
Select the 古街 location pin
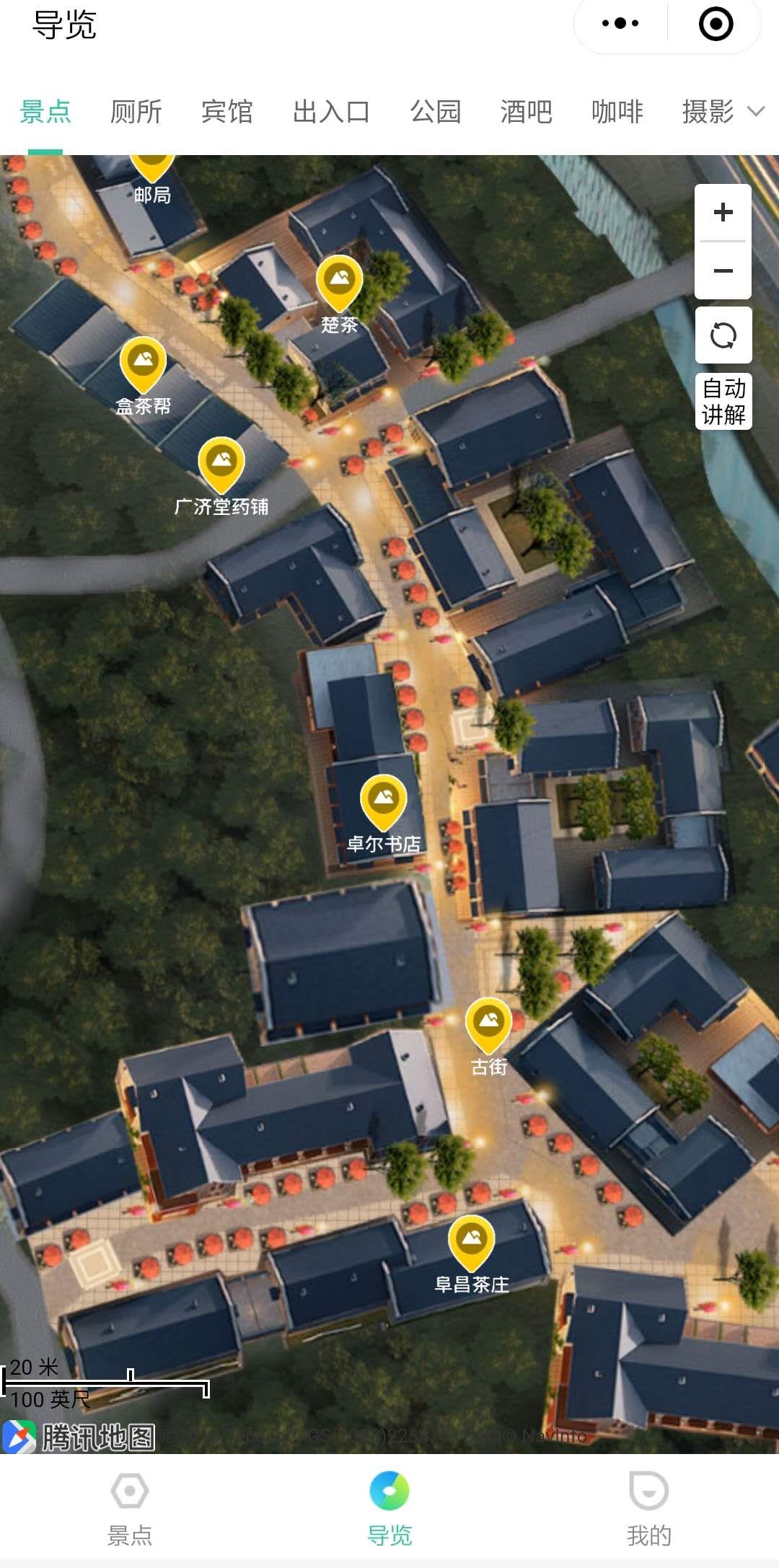(488, 1023)
